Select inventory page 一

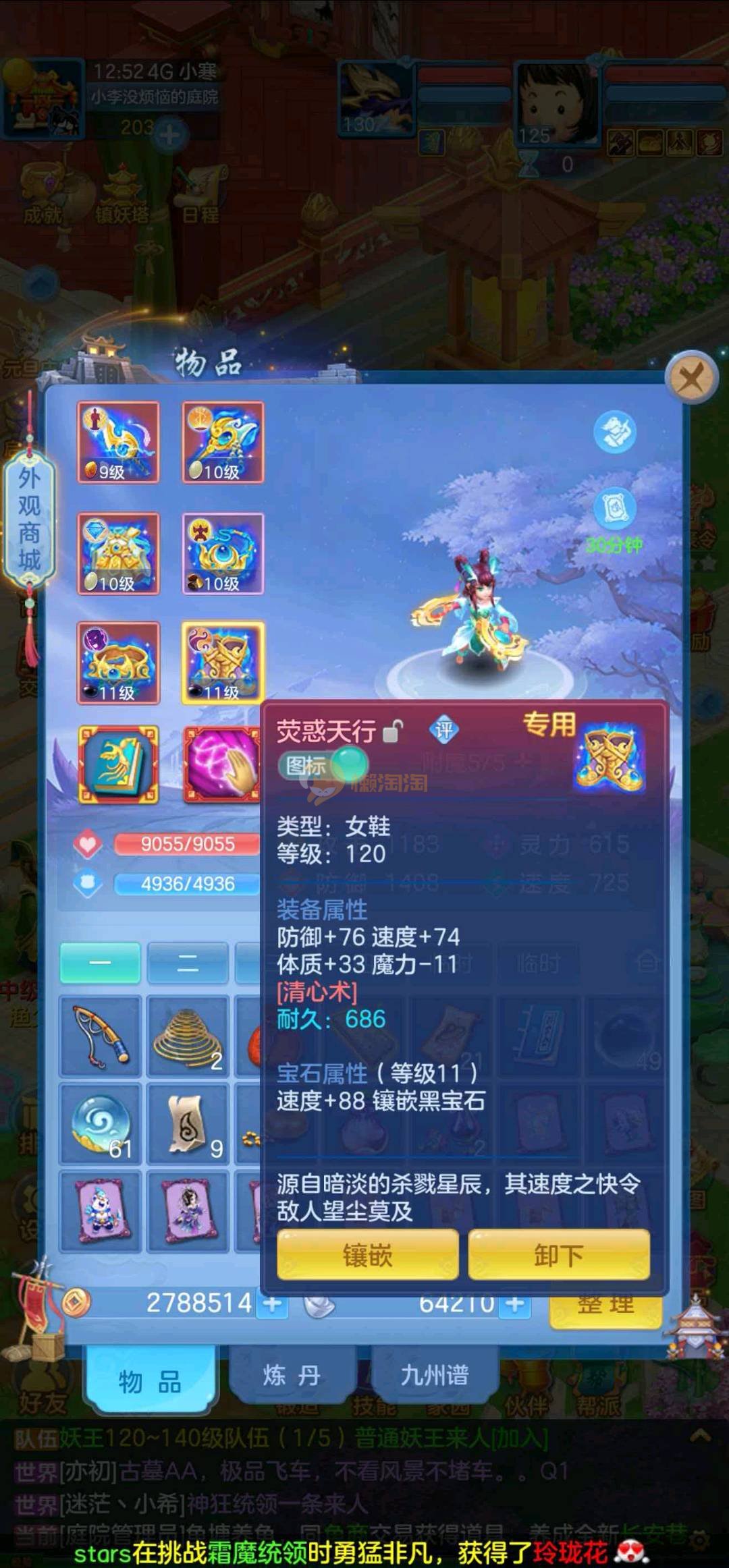coord(100,963)
